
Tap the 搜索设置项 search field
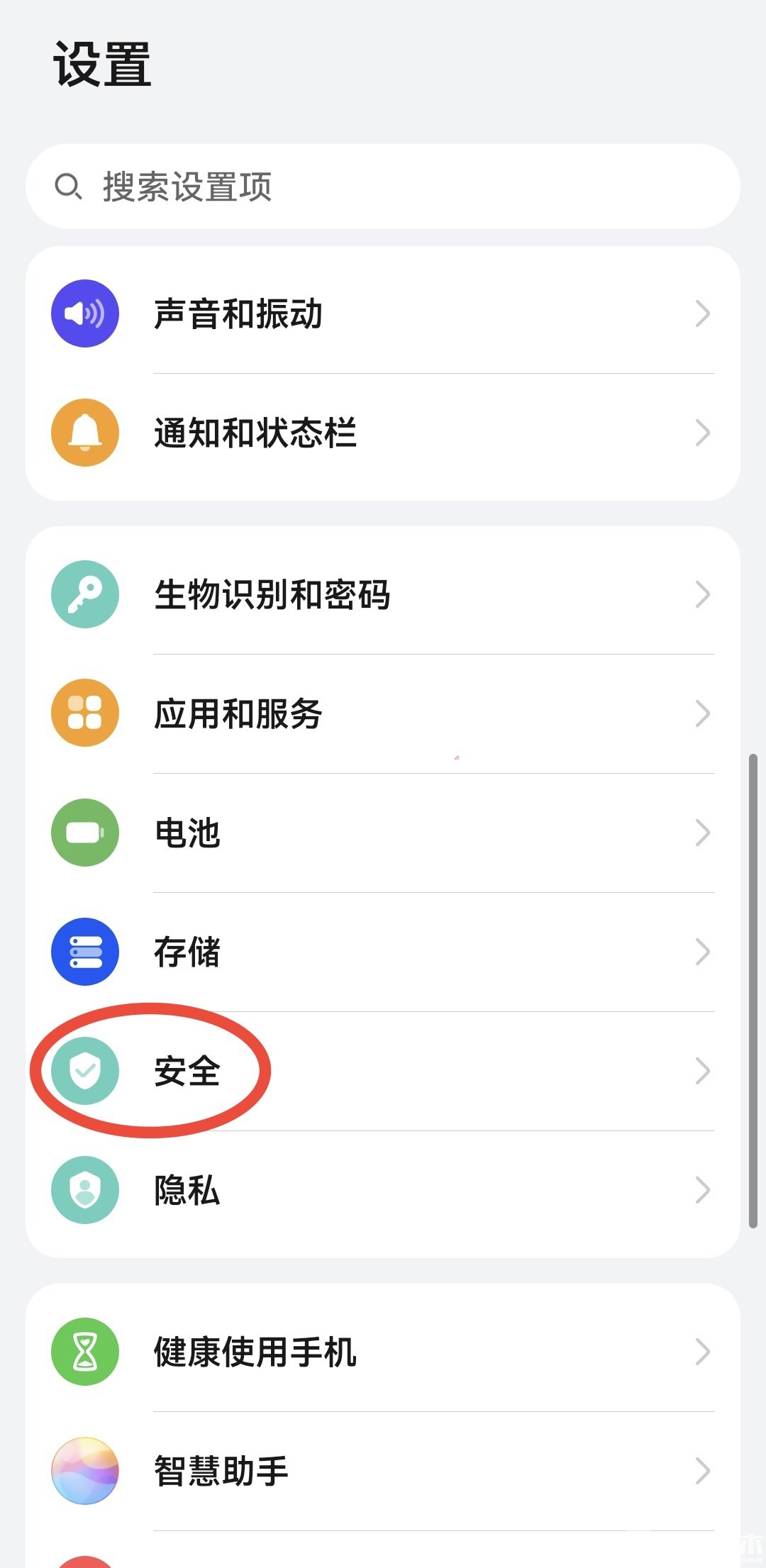(x=383, y=187)
